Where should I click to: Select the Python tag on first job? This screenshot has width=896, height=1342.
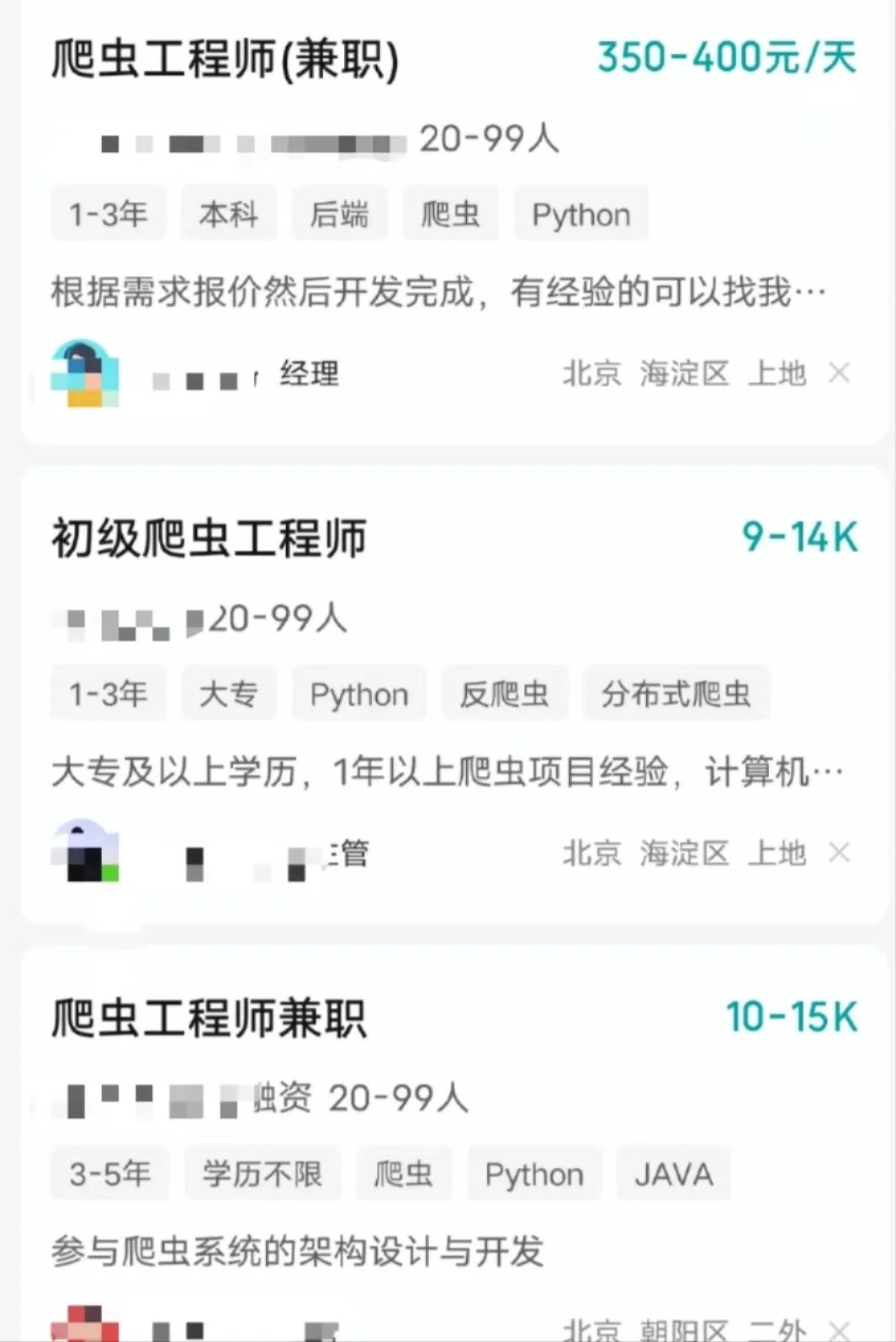[x=581, y=214]
